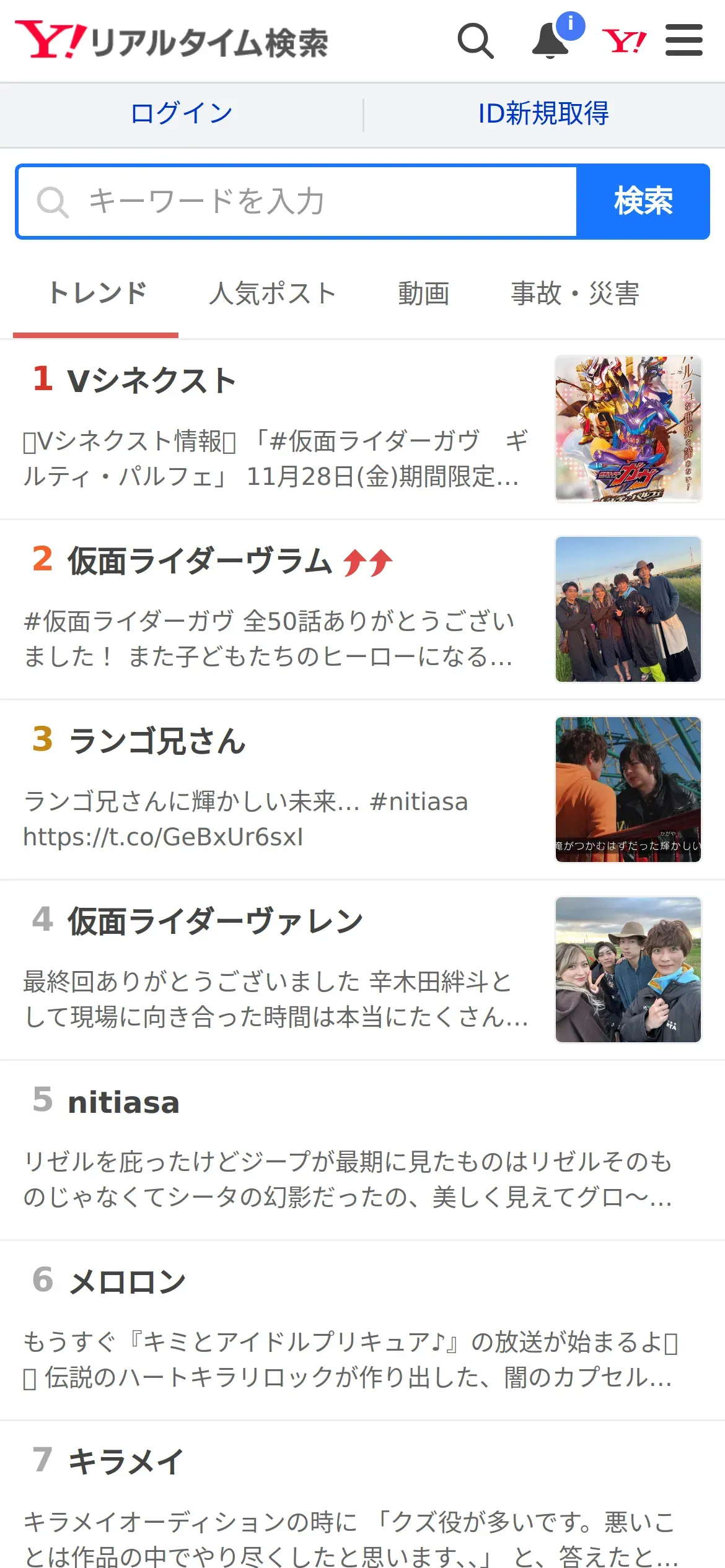Go to Yahoo! Japan home via Y! icon
This screenshot has height=1568, width=725.
(623, 41)
